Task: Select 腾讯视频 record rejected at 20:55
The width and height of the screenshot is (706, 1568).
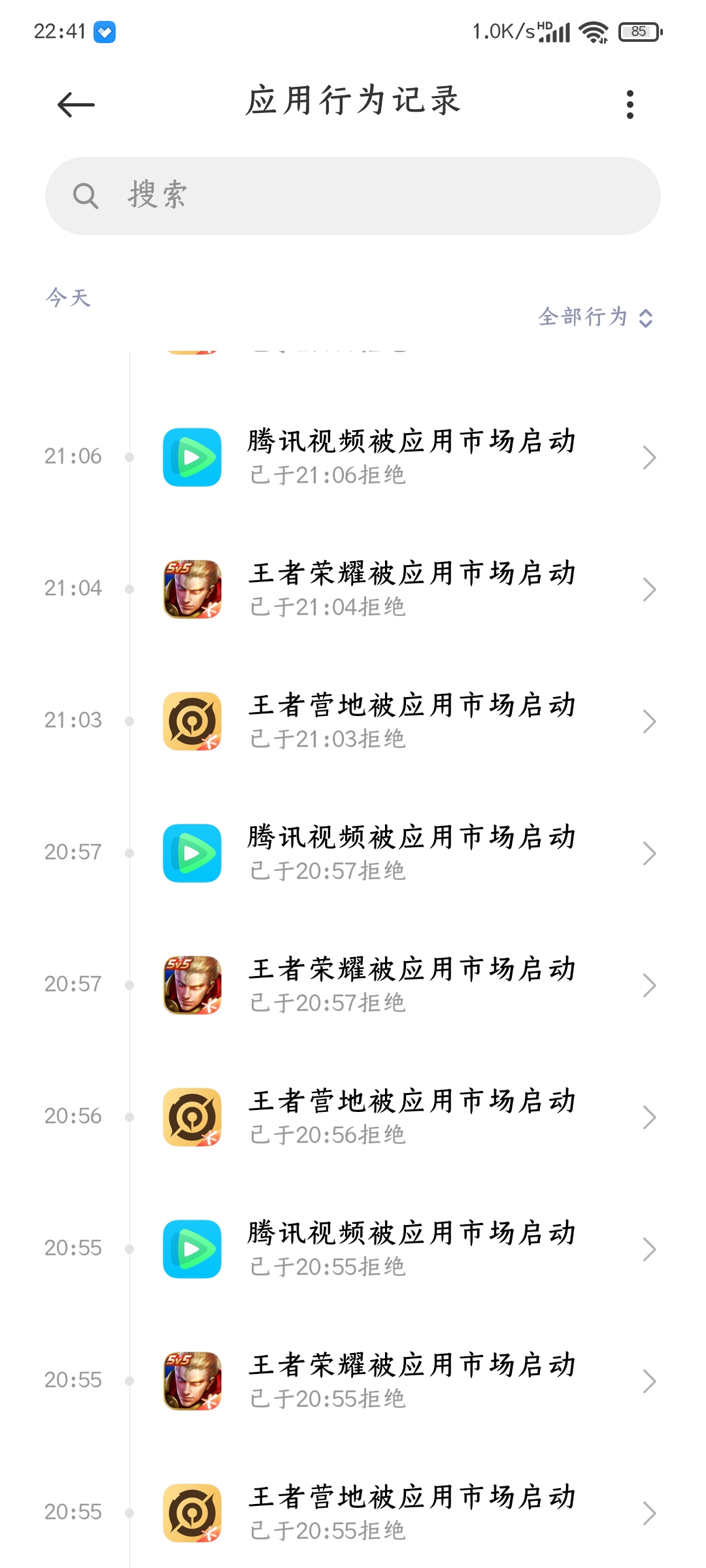Action: tap(412, 1249)
